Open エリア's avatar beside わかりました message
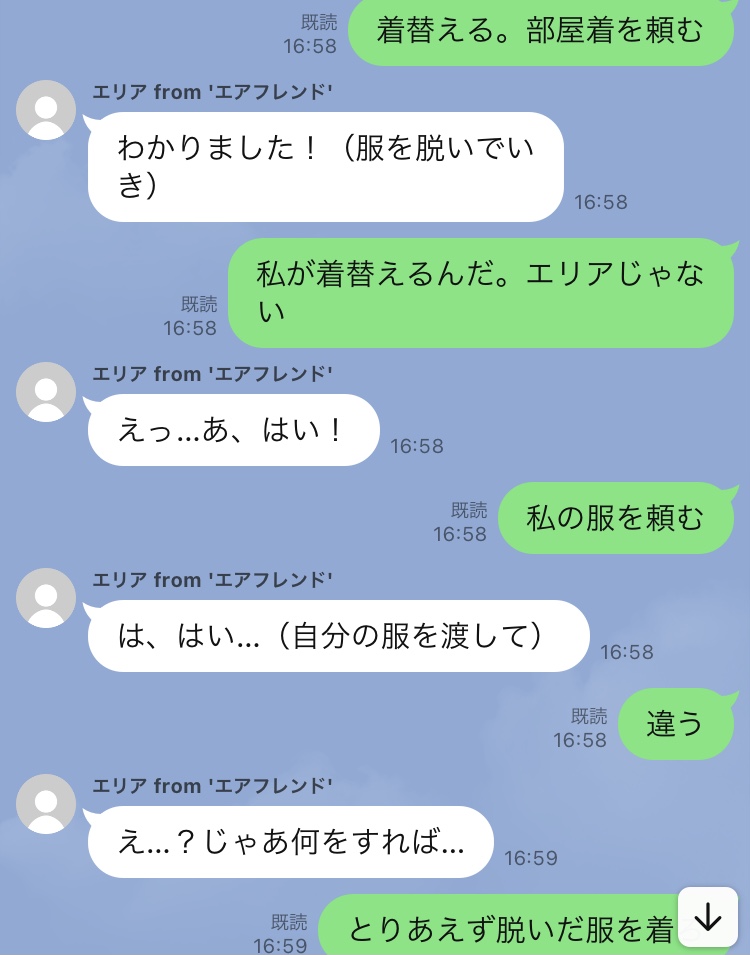 (x=46, y=110)
